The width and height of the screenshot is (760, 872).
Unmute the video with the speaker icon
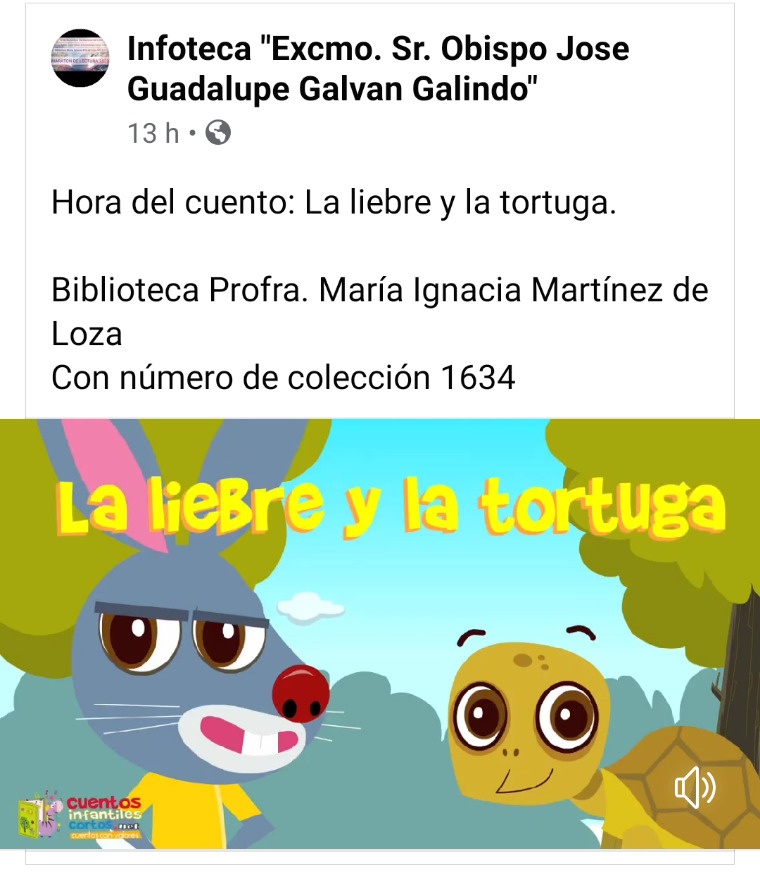click(695, 789)
